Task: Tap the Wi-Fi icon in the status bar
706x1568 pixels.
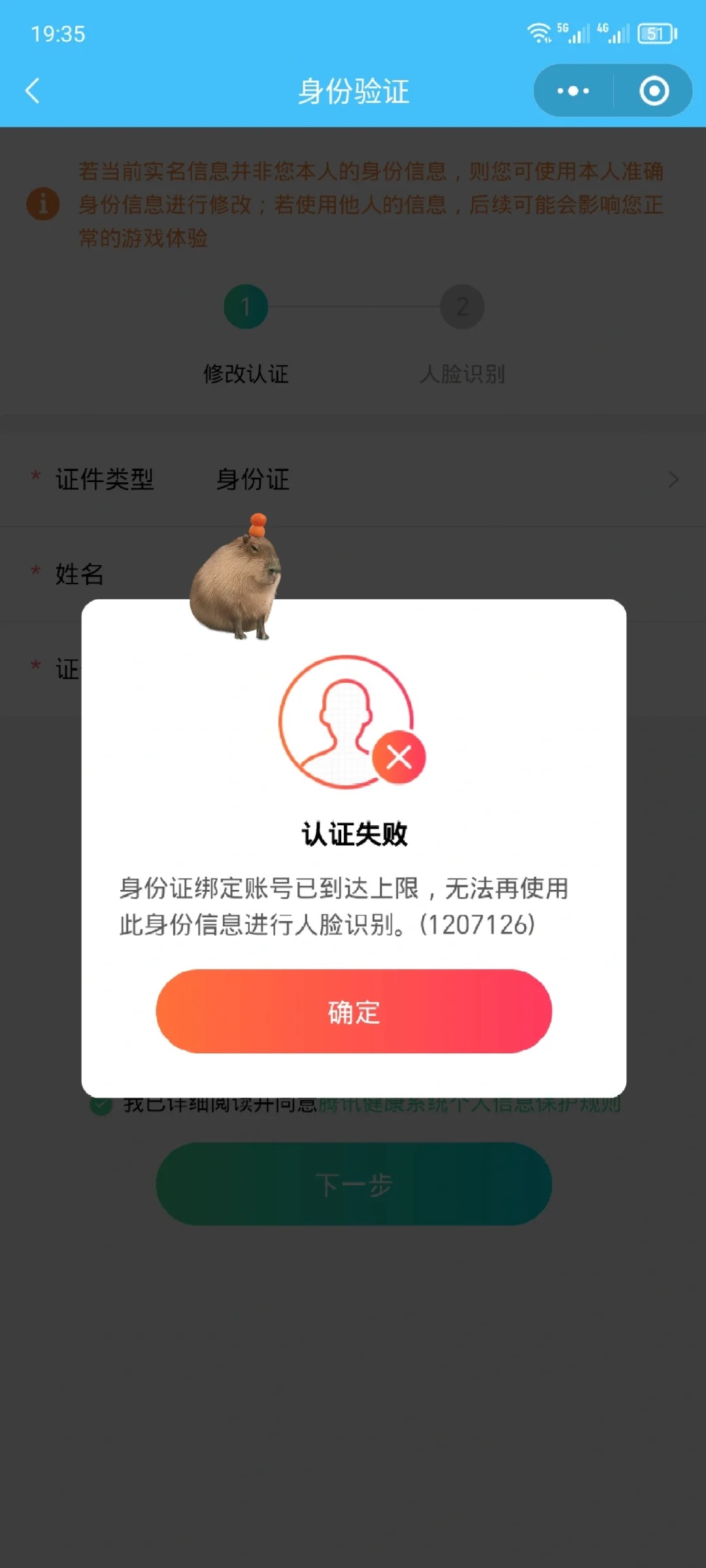Action: click(540, 31)
